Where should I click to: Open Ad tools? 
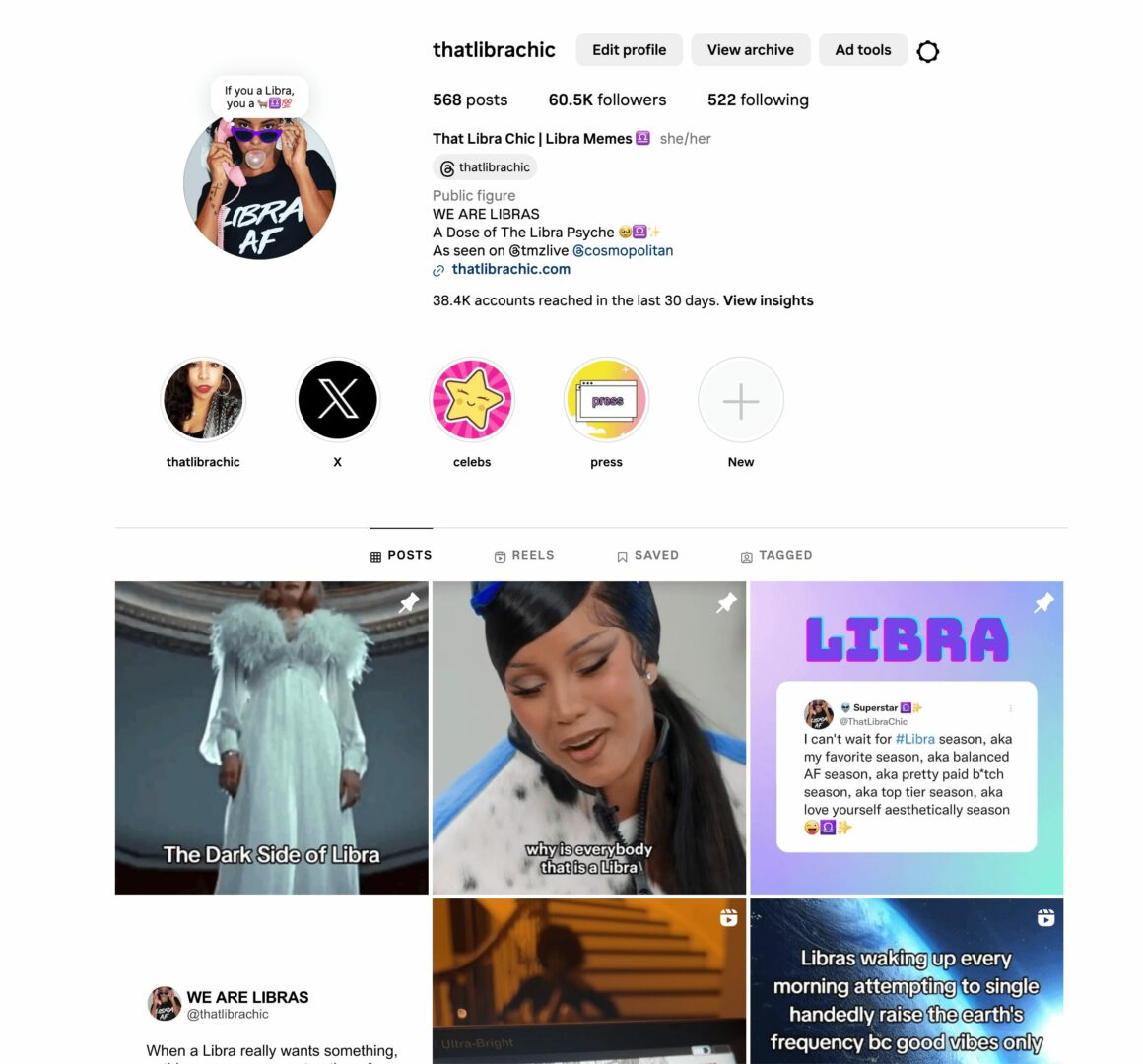point(862,50)
